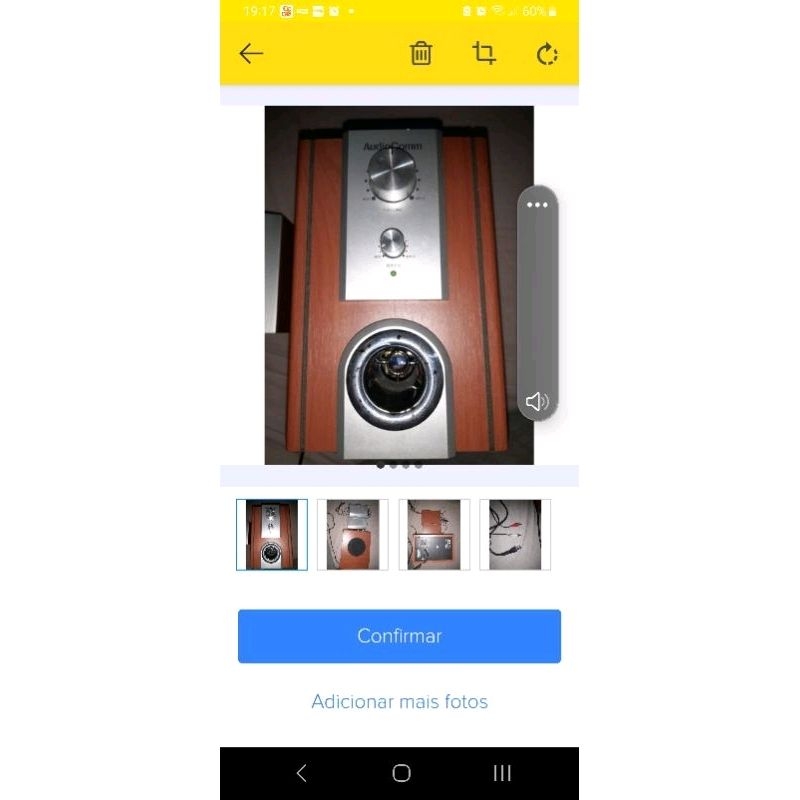Go back using the arrow icon
Image resolution: width=800 pixels, height=800 pixels.
251,54
